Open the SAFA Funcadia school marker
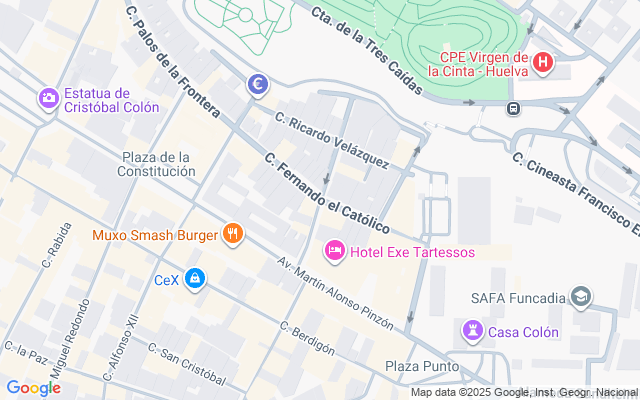 (x=581, y=297)
